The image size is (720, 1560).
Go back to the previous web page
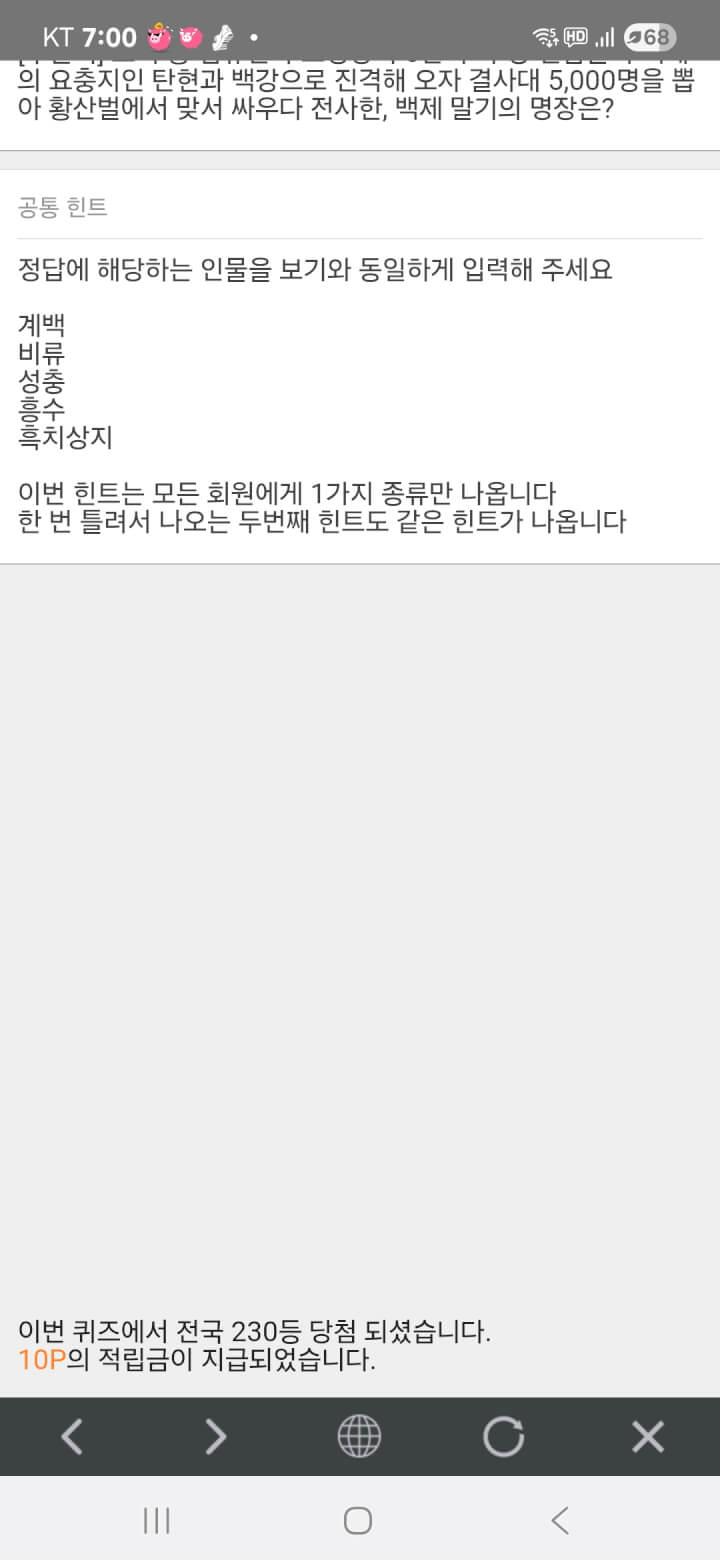[x=71, y=1437]
